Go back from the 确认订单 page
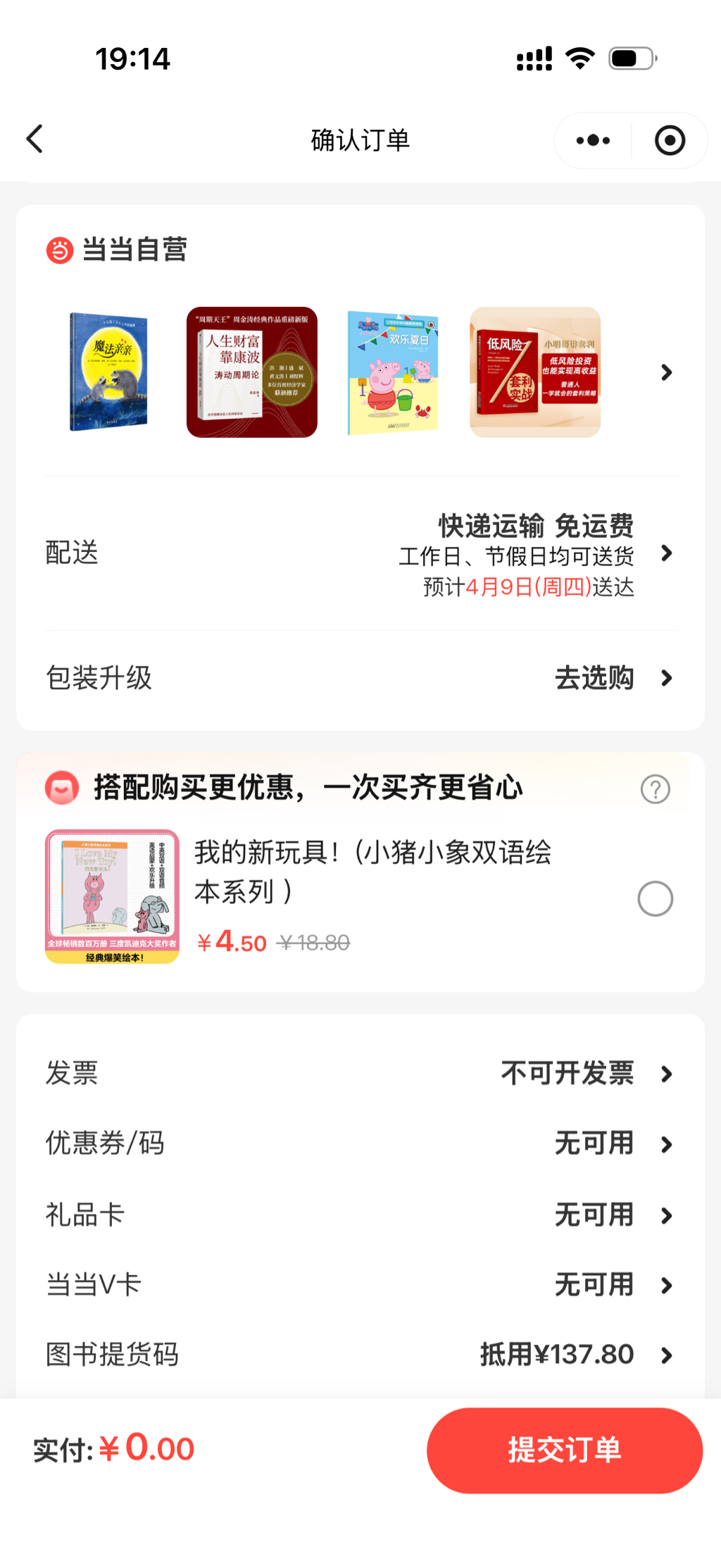The height and width of the screenshot is (1568, 721). click(x=35, y=139)
